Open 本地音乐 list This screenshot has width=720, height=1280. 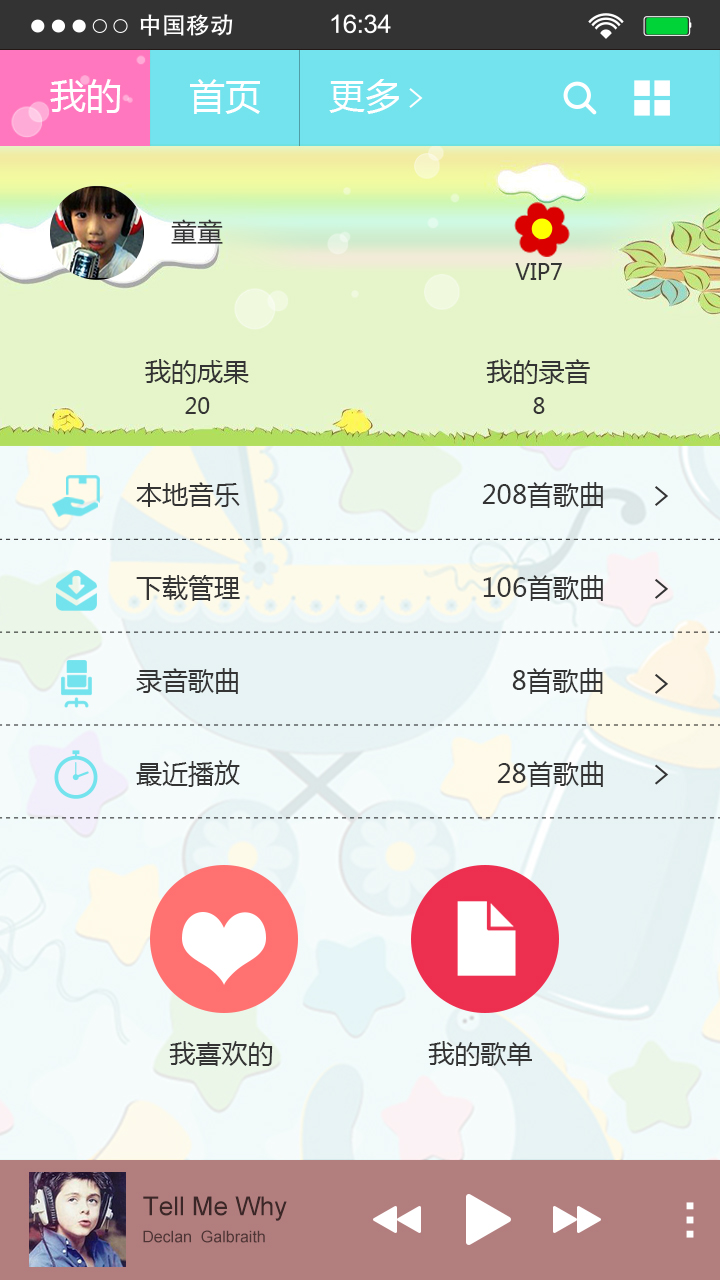(360, 494)
